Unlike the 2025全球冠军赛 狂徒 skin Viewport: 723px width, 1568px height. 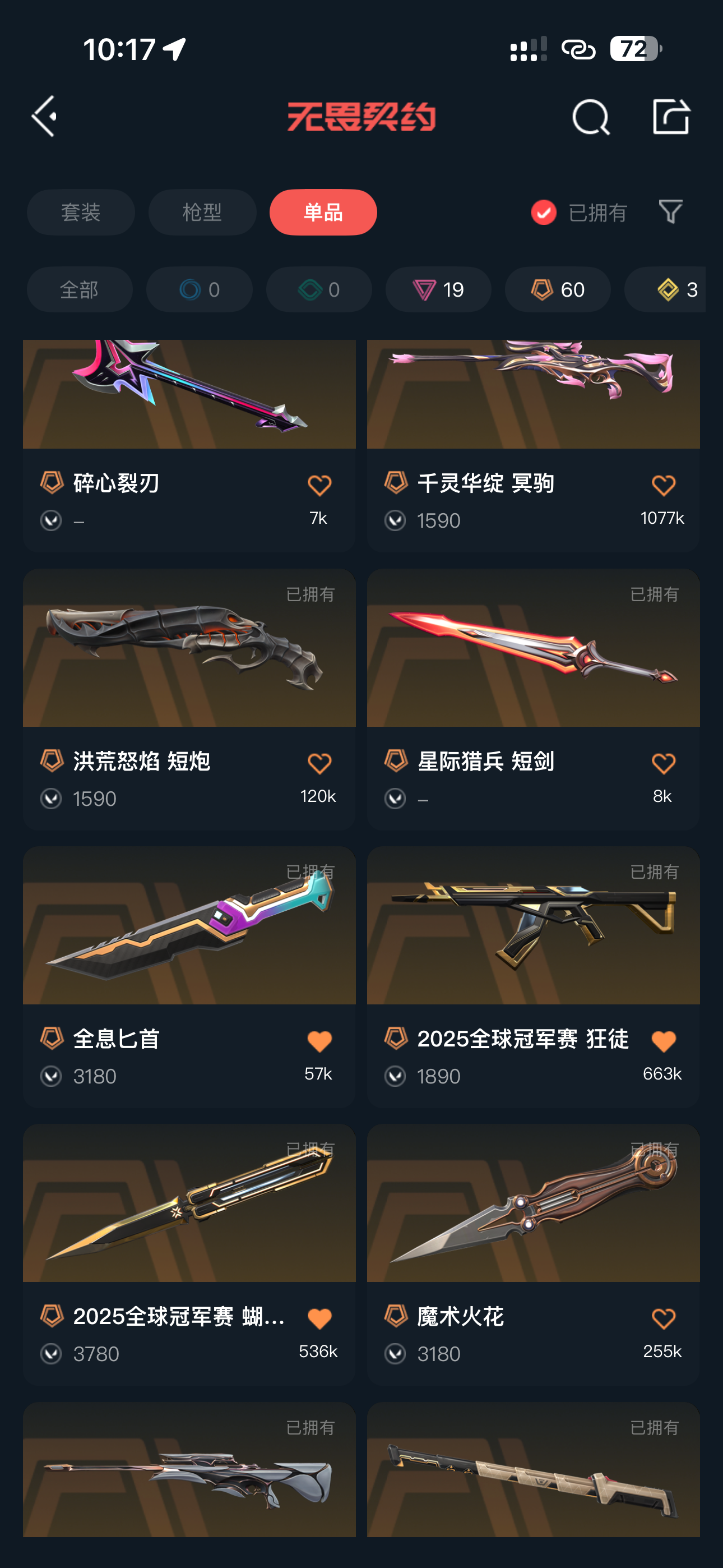tap(662, 1041)
